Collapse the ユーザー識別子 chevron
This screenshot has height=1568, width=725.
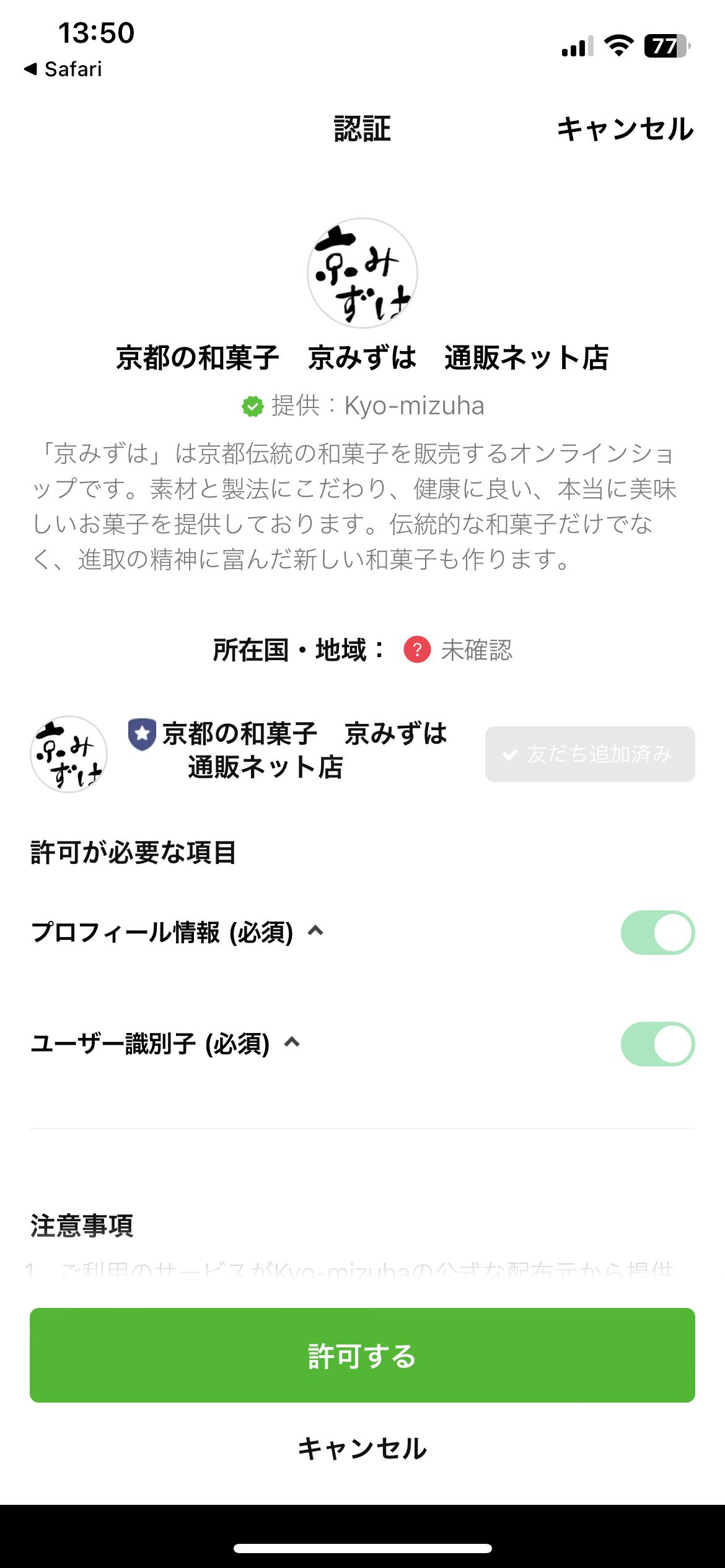pyautogui.click(x=292, y=1042)
